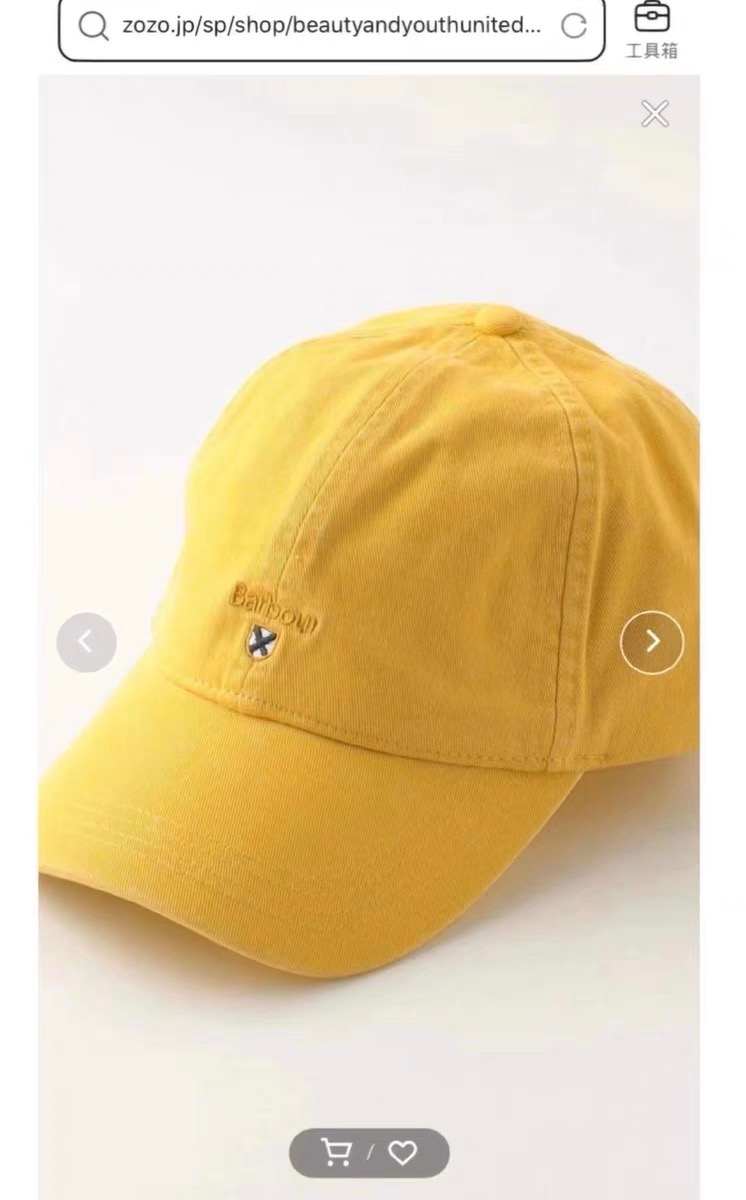Viewport: 746px width, 1200px height.
Task: Tap the zozo.jp URL address bar
Action: coord(330,27)
